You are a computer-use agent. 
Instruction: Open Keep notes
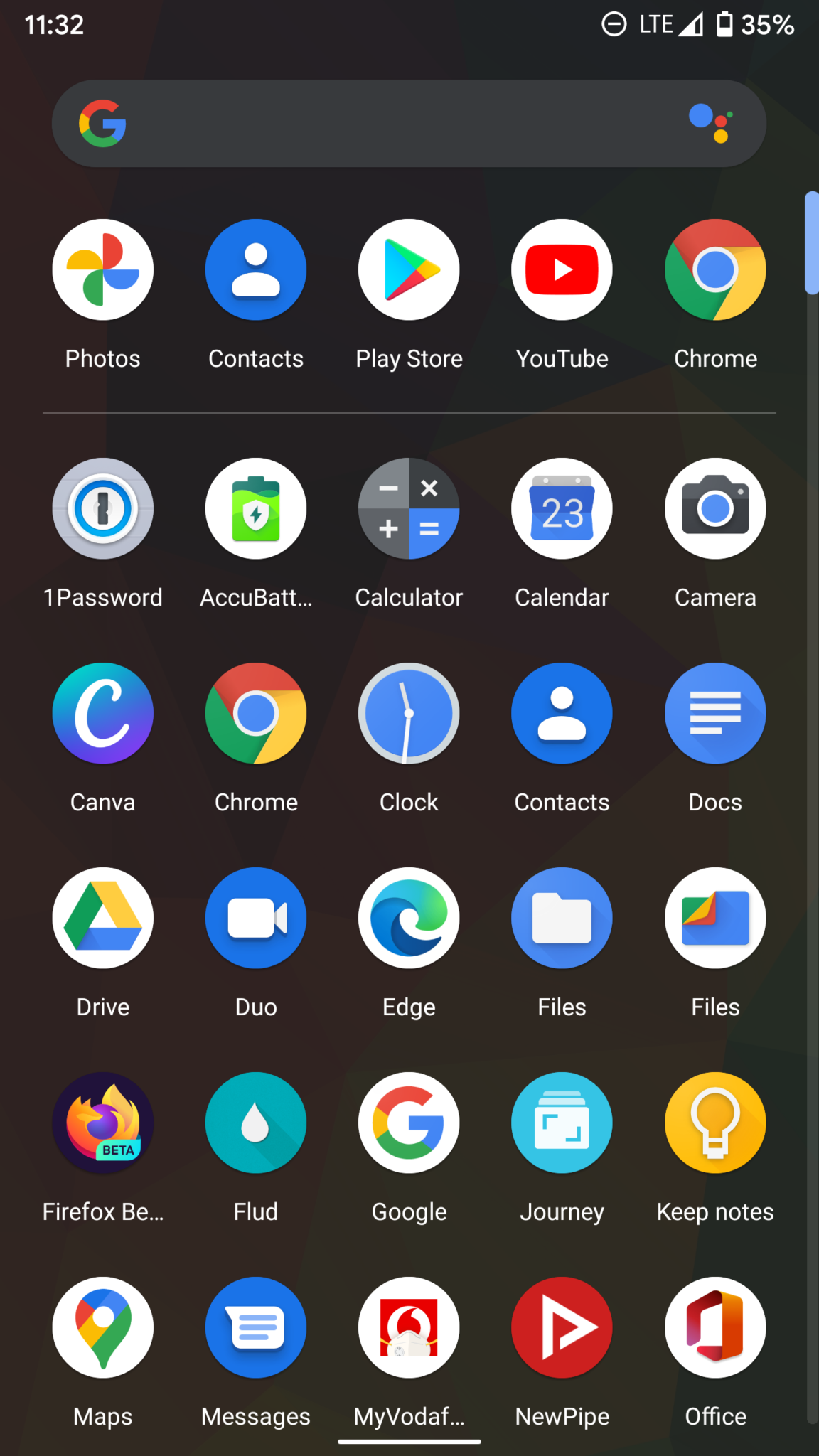click(x=715, y=1123)
